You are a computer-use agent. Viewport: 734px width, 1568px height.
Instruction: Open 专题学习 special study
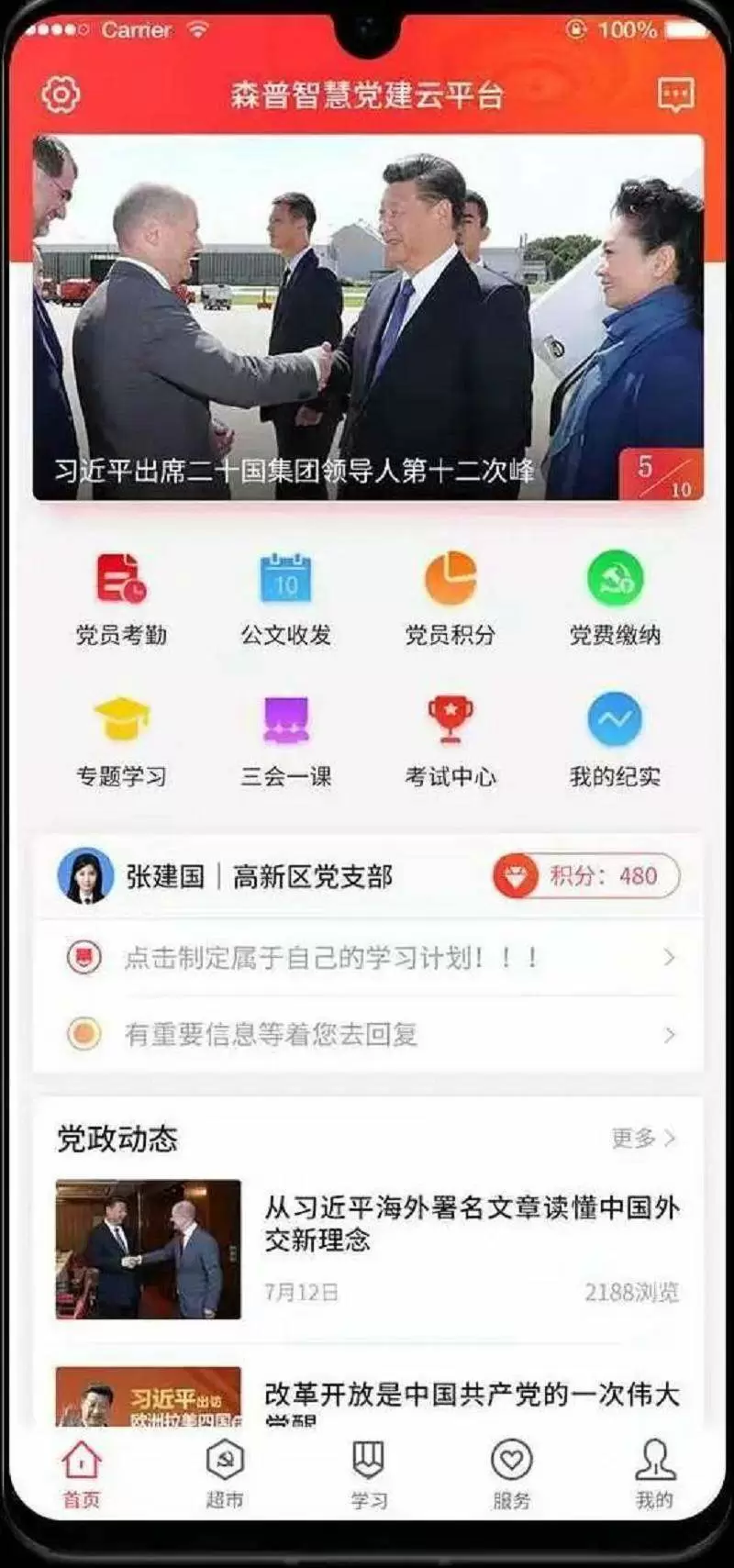(121, 740)
